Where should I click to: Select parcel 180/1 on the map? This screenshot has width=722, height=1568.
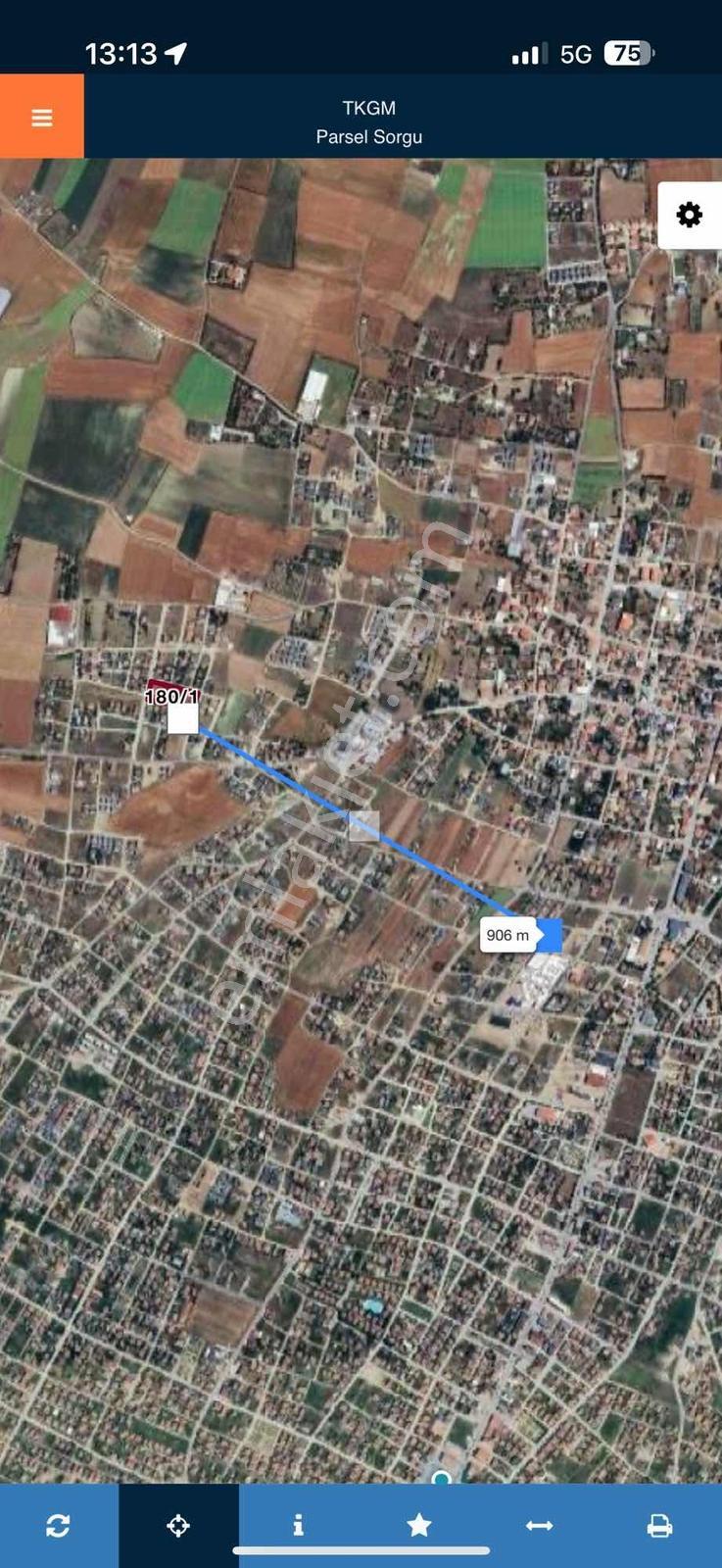pos(171,696)
